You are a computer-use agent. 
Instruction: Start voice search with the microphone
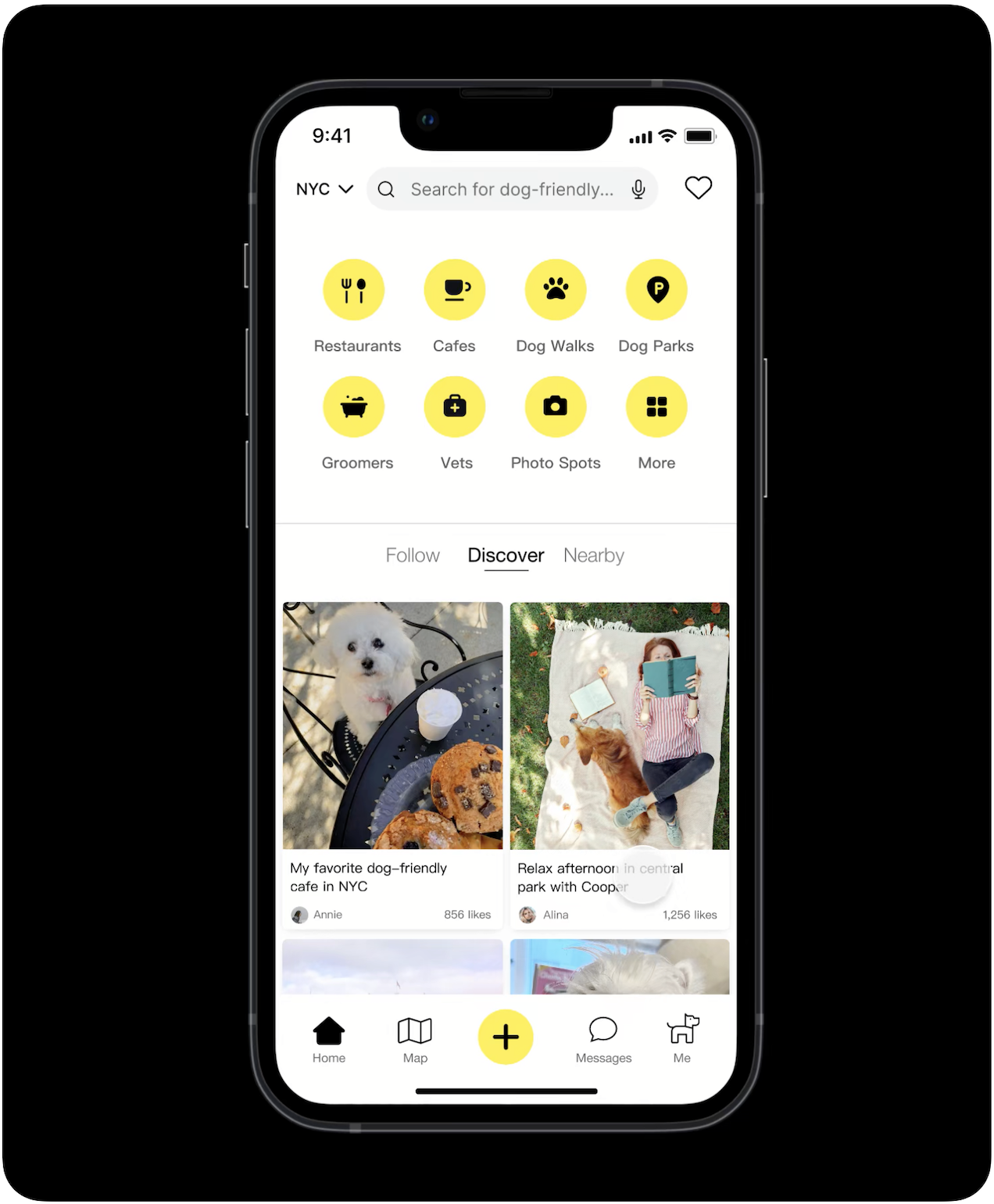tap(638, 189)
